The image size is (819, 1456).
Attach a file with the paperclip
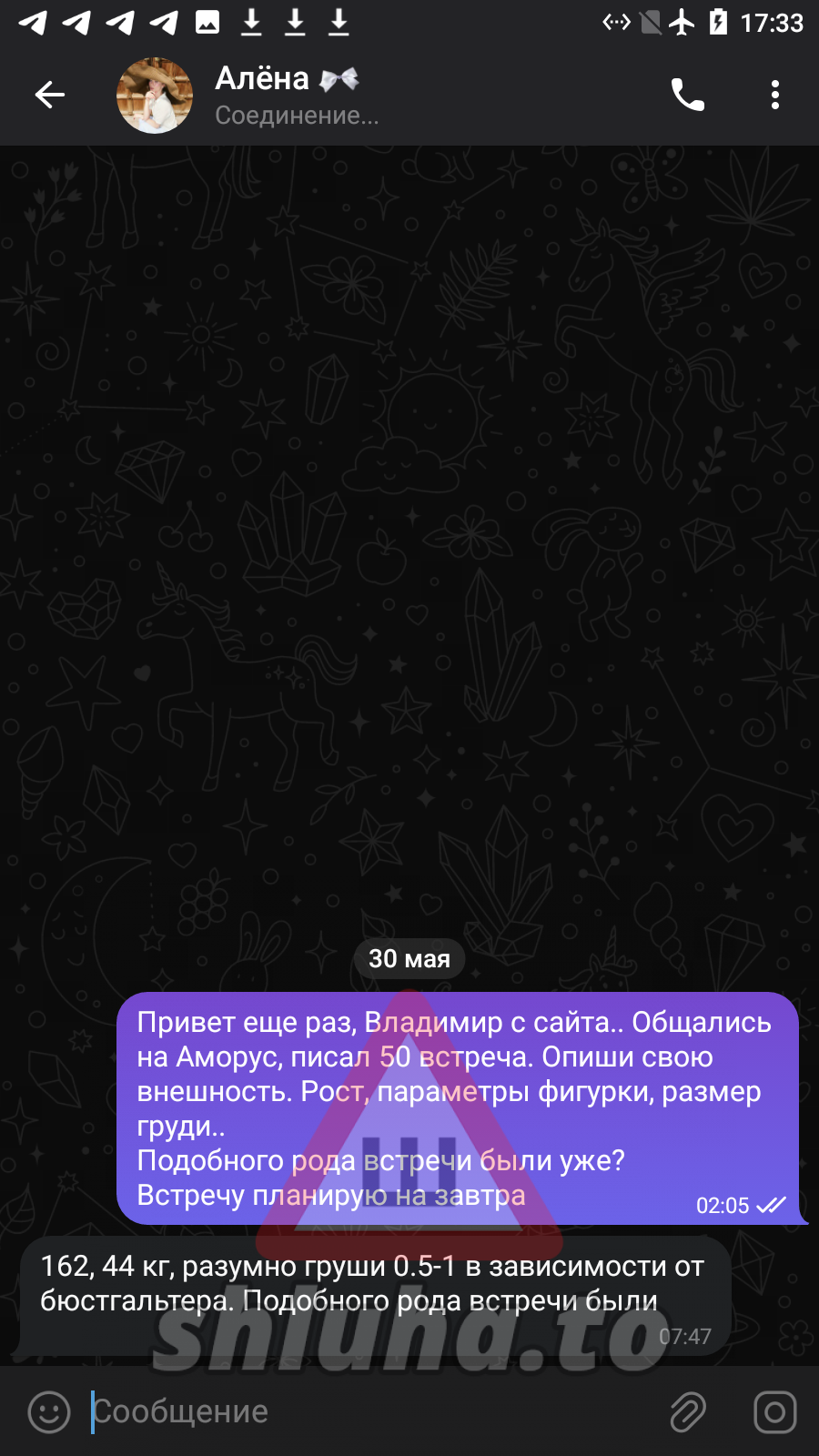[688, 1411]
